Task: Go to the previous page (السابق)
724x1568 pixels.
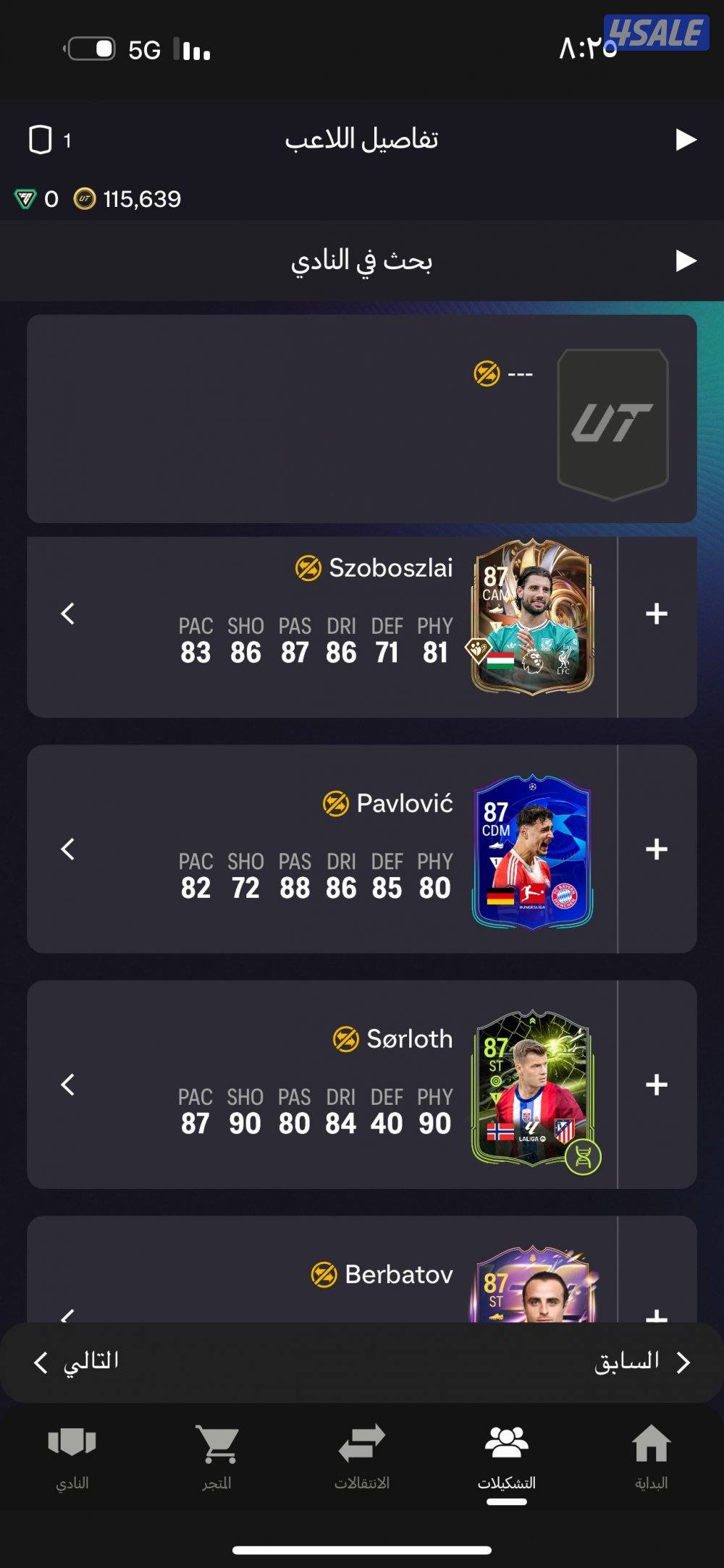Action: (x=641, y=1362)
